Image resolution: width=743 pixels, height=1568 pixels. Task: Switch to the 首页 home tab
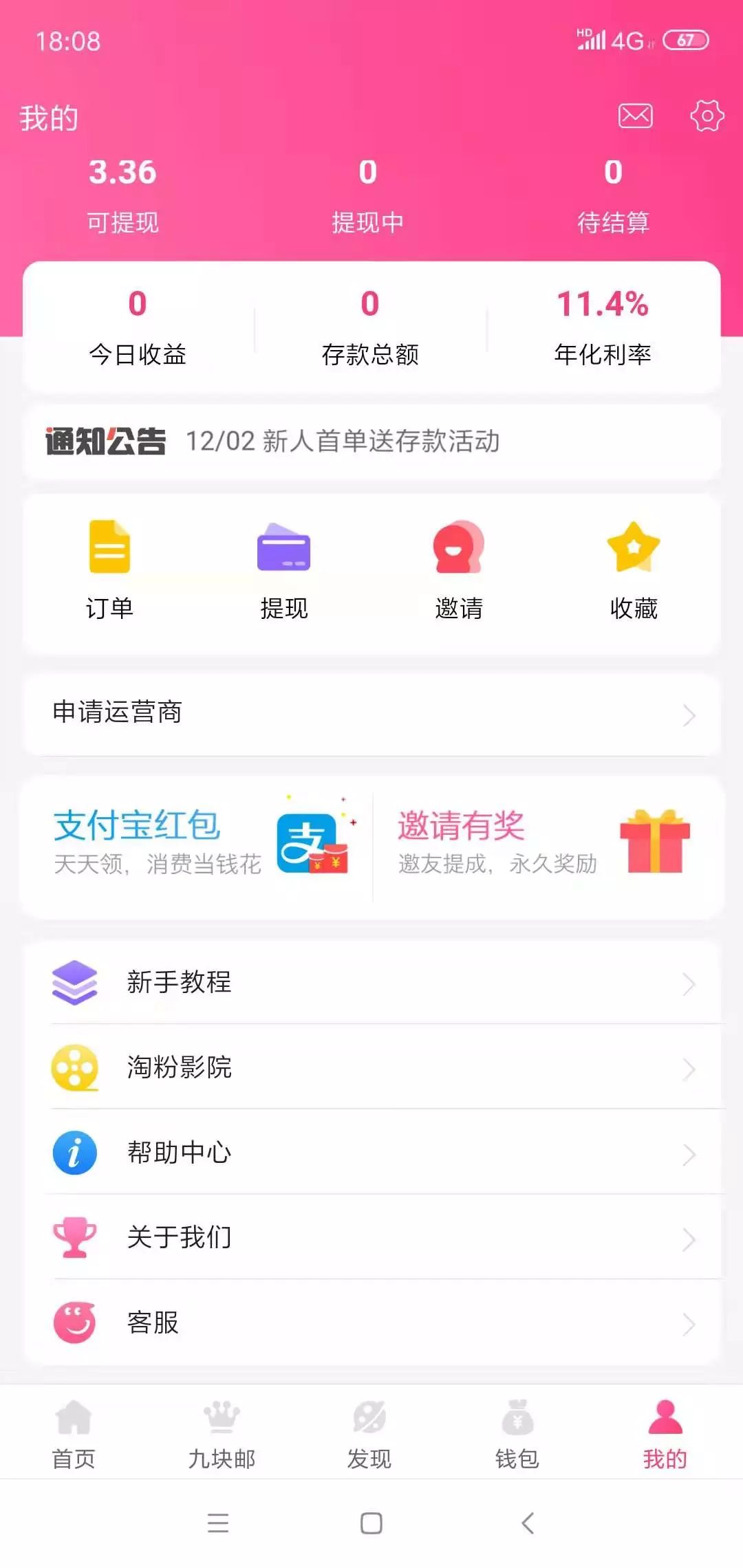(74, 1433)
